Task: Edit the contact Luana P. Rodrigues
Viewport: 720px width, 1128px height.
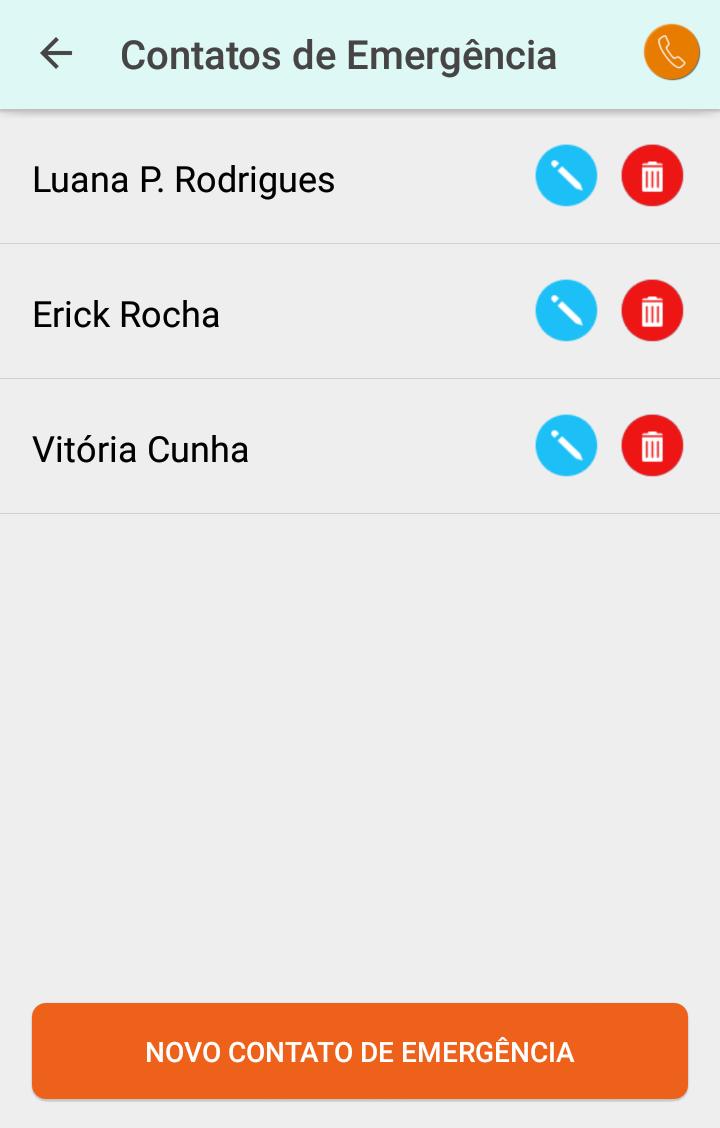Action: click(x=566, y=177)
